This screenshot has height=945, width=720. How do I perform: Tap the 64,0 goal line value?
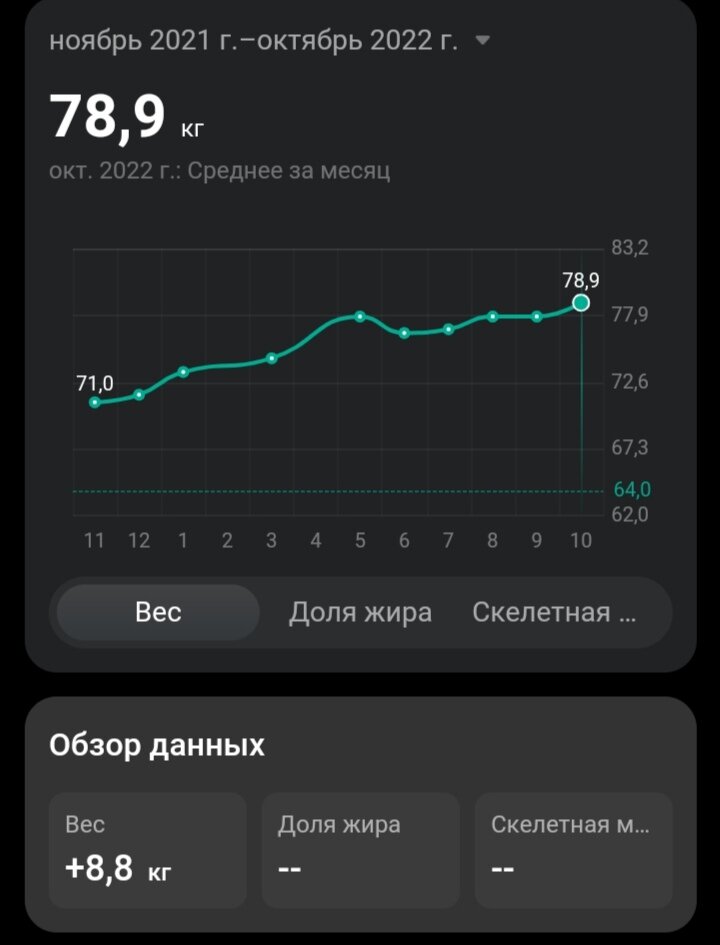coord(630,490)
